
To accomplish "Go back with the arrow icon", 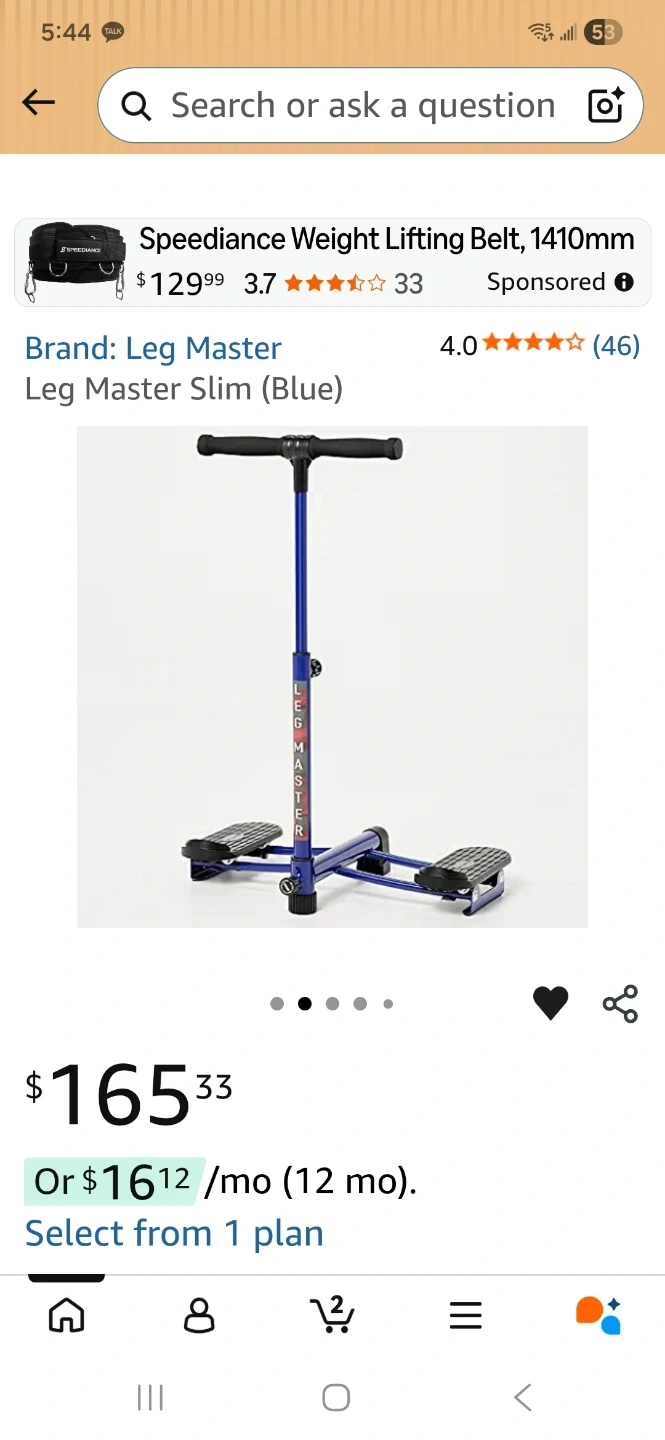I will point(38,102).
